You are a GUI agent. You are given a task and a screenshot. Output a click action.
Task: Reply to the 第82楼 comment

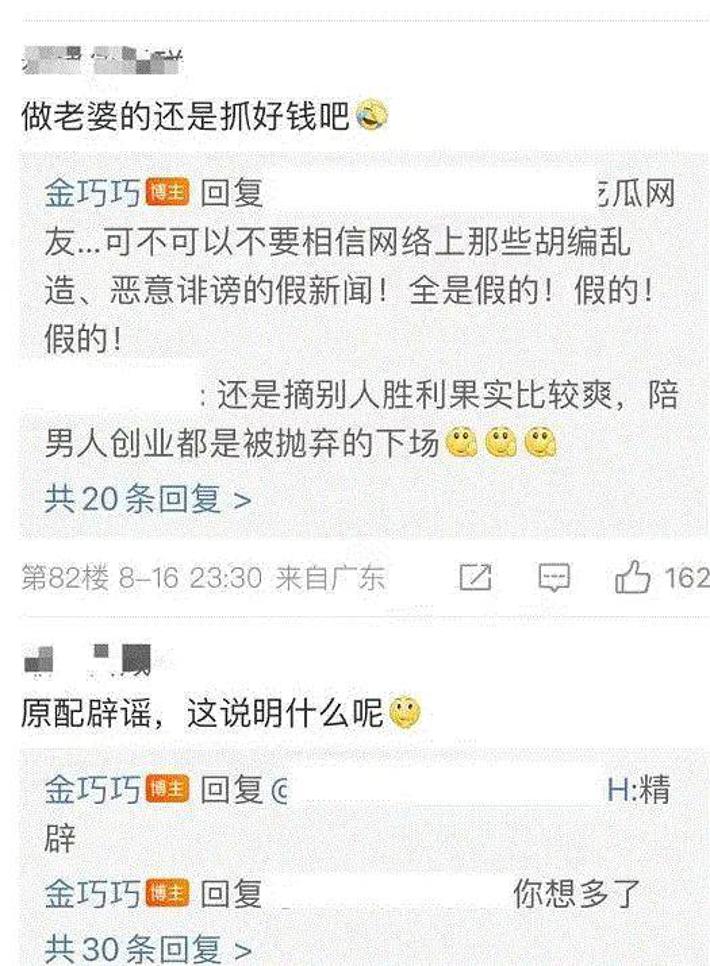point(553,578)
